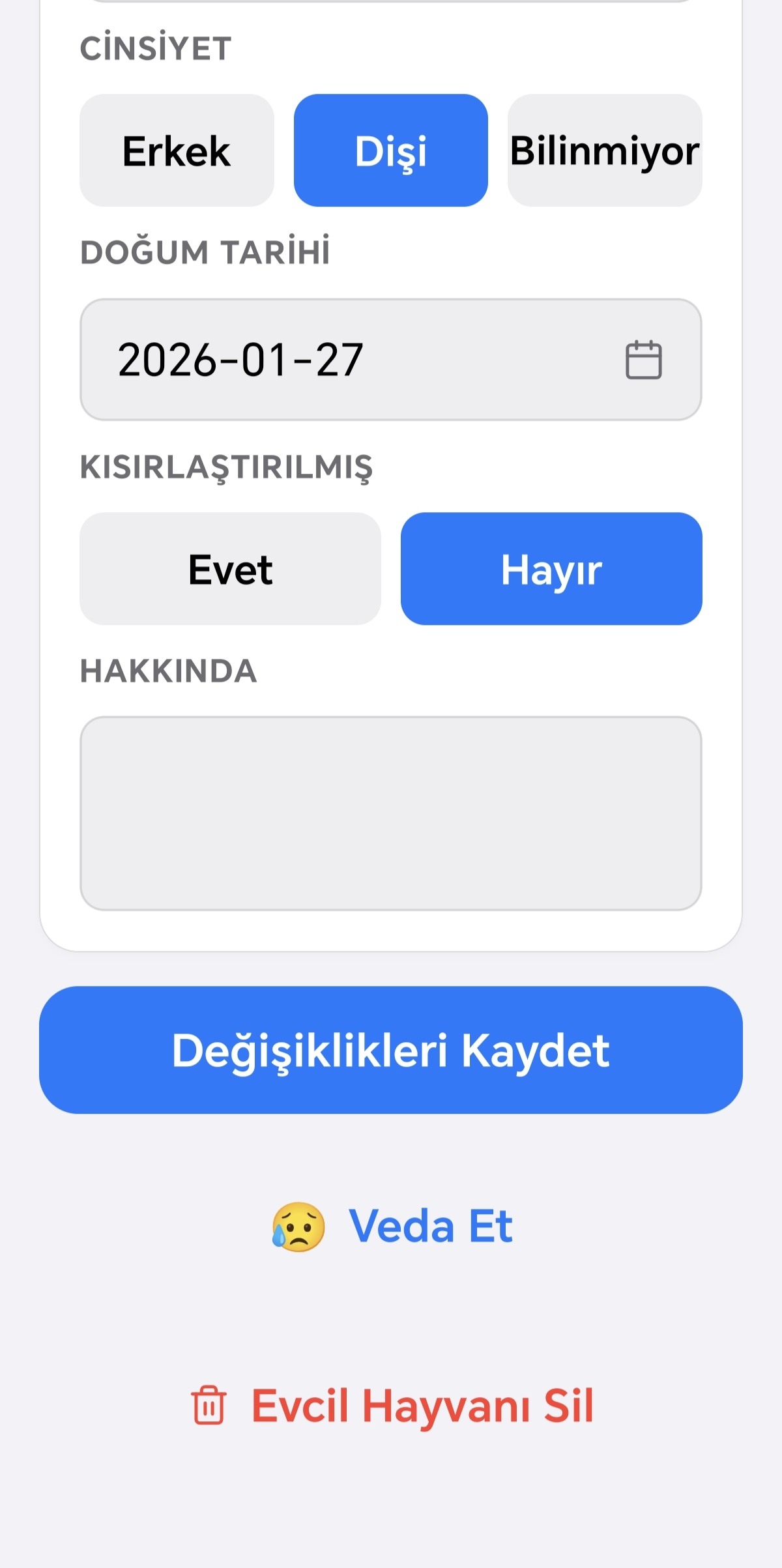Open the birth date field 2026-01-27
Screen dimensions: 782x1568
[391, 360]
